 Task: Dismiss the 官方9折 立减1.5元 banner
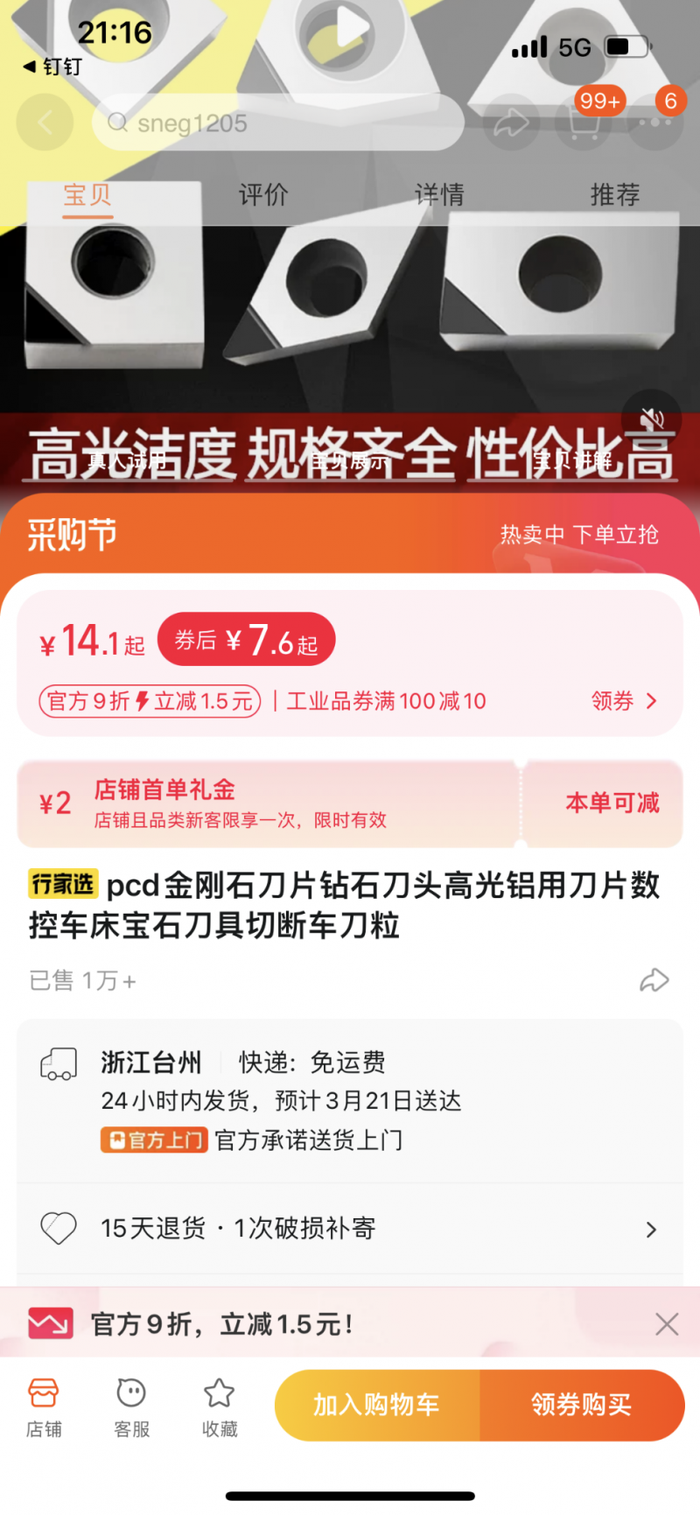tap(666, 1325)
